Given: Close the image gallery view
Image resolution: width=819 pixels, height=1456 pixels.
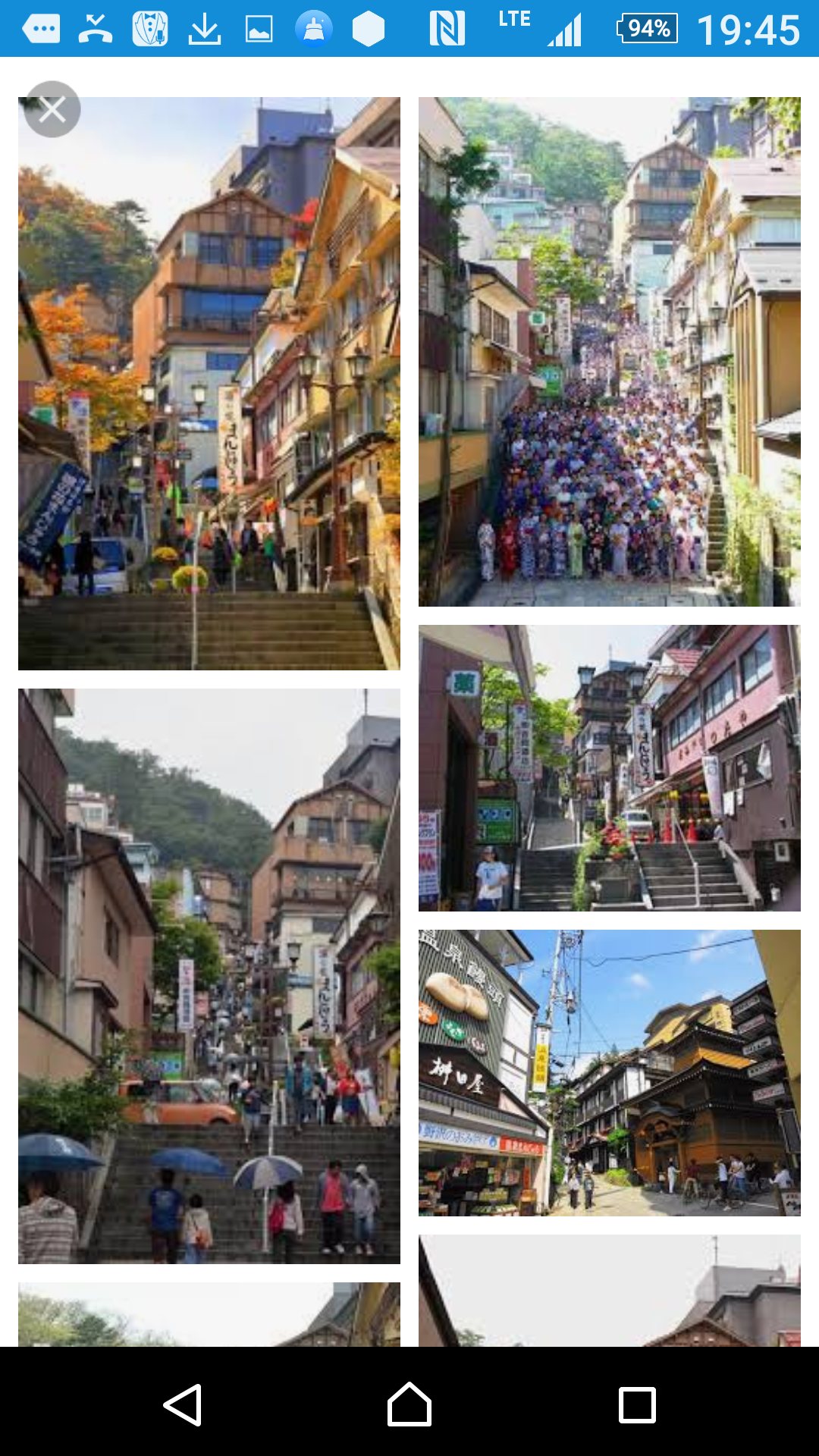Looking at the screenshot, I should (52, 109).
